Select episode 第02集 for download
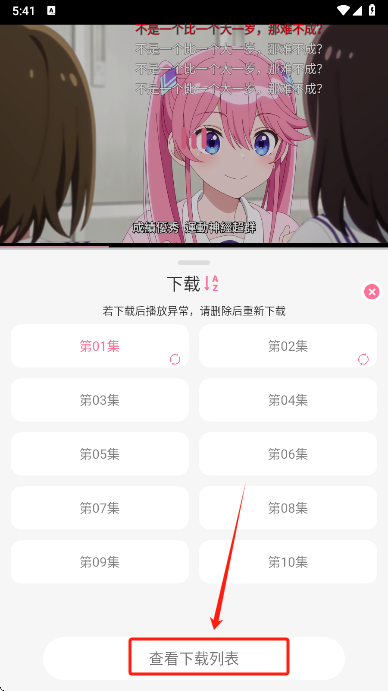388x691 pixels. [x=288, y=346]
